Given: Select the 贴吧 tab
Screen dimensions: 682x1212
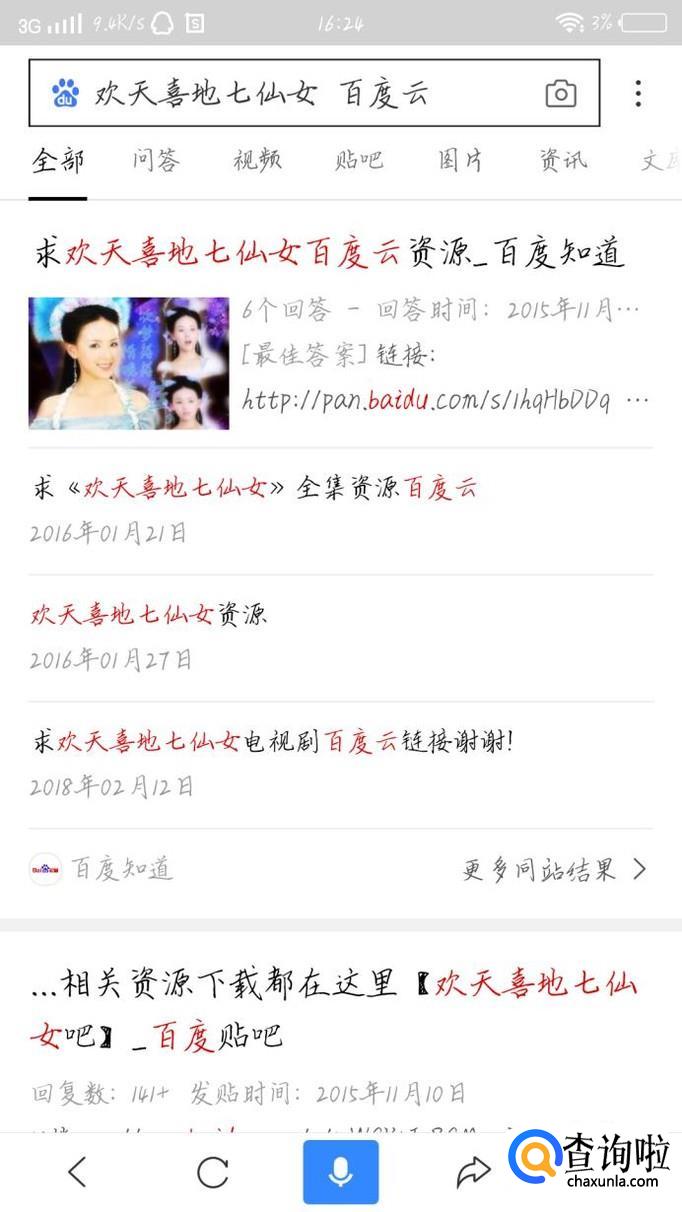Looking at the screenshot, I should tap(359, 160).
